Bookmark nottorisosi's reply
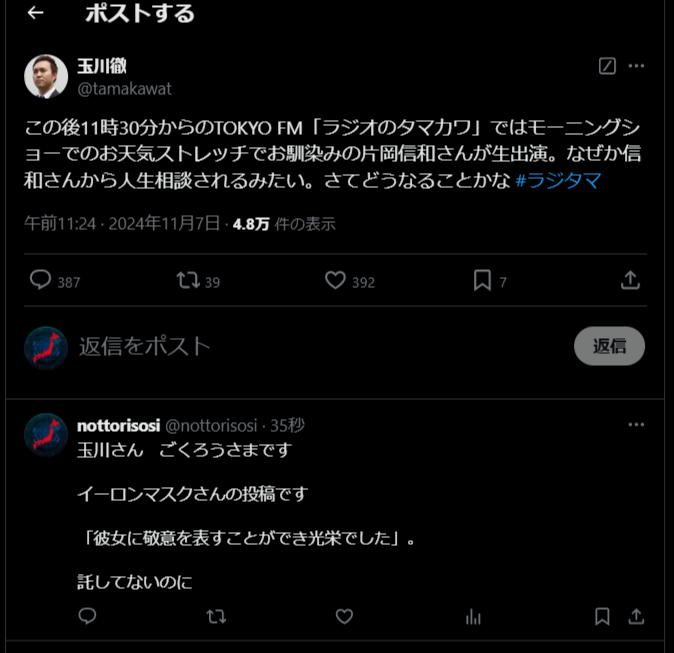This screenshot has height=653, width=674. pyautogui.click(x=602, y=616)
